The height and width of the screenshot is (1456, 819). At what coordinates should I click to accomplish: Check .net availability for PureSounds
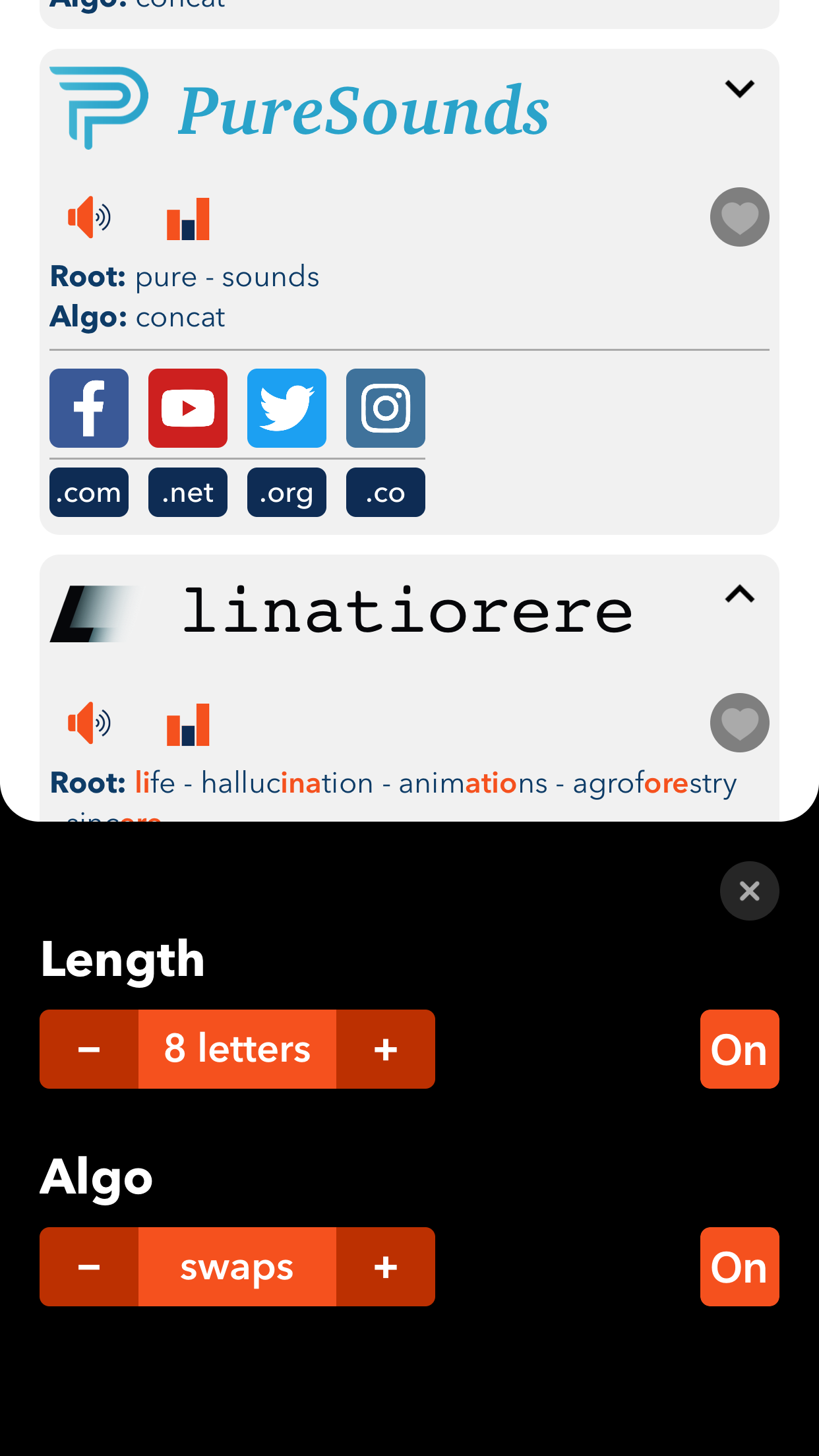click(x=188, y=492)
